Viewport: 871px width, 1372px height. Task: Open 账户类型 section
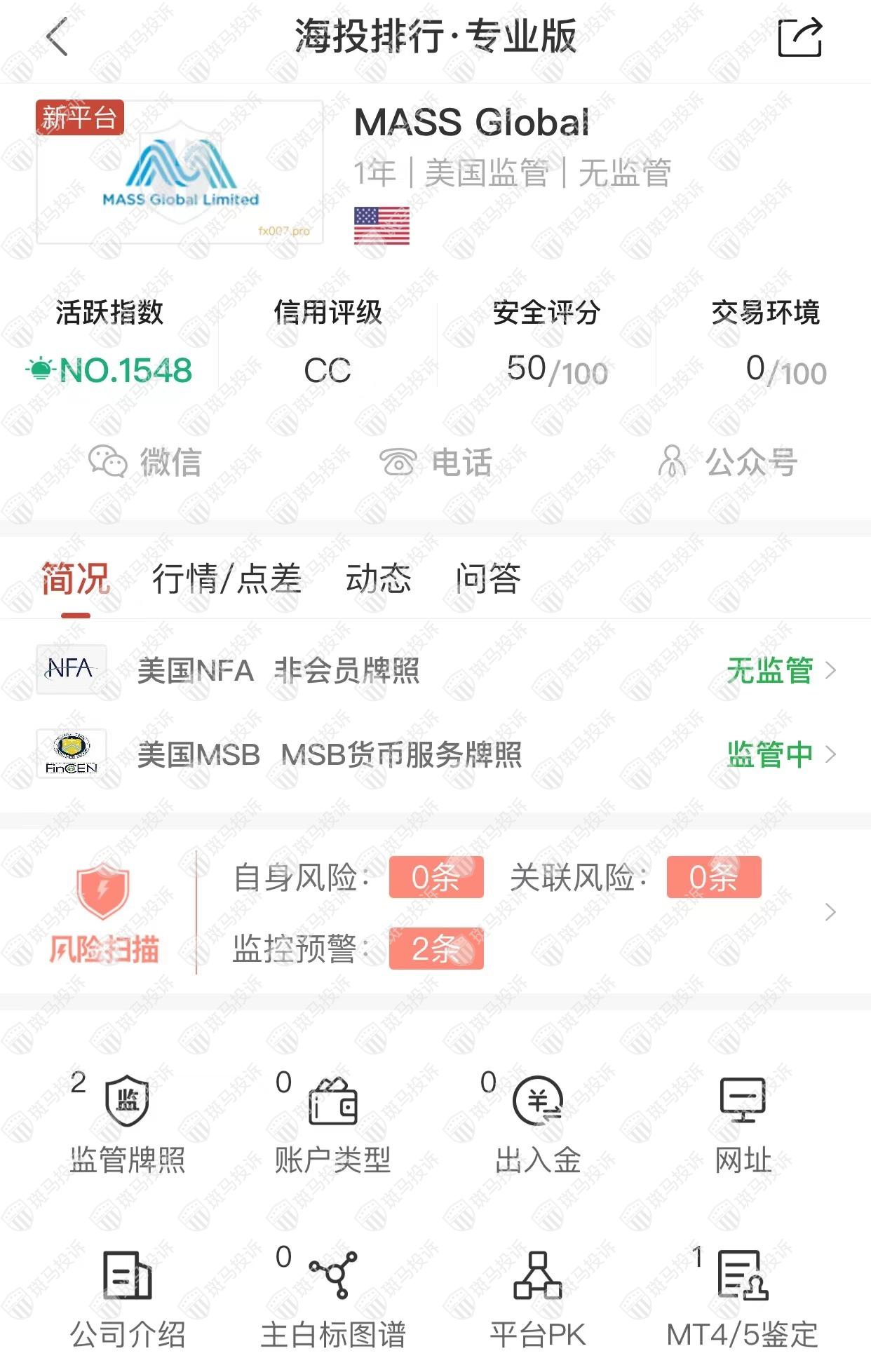pyautogui.click(x=332, y=1122)
